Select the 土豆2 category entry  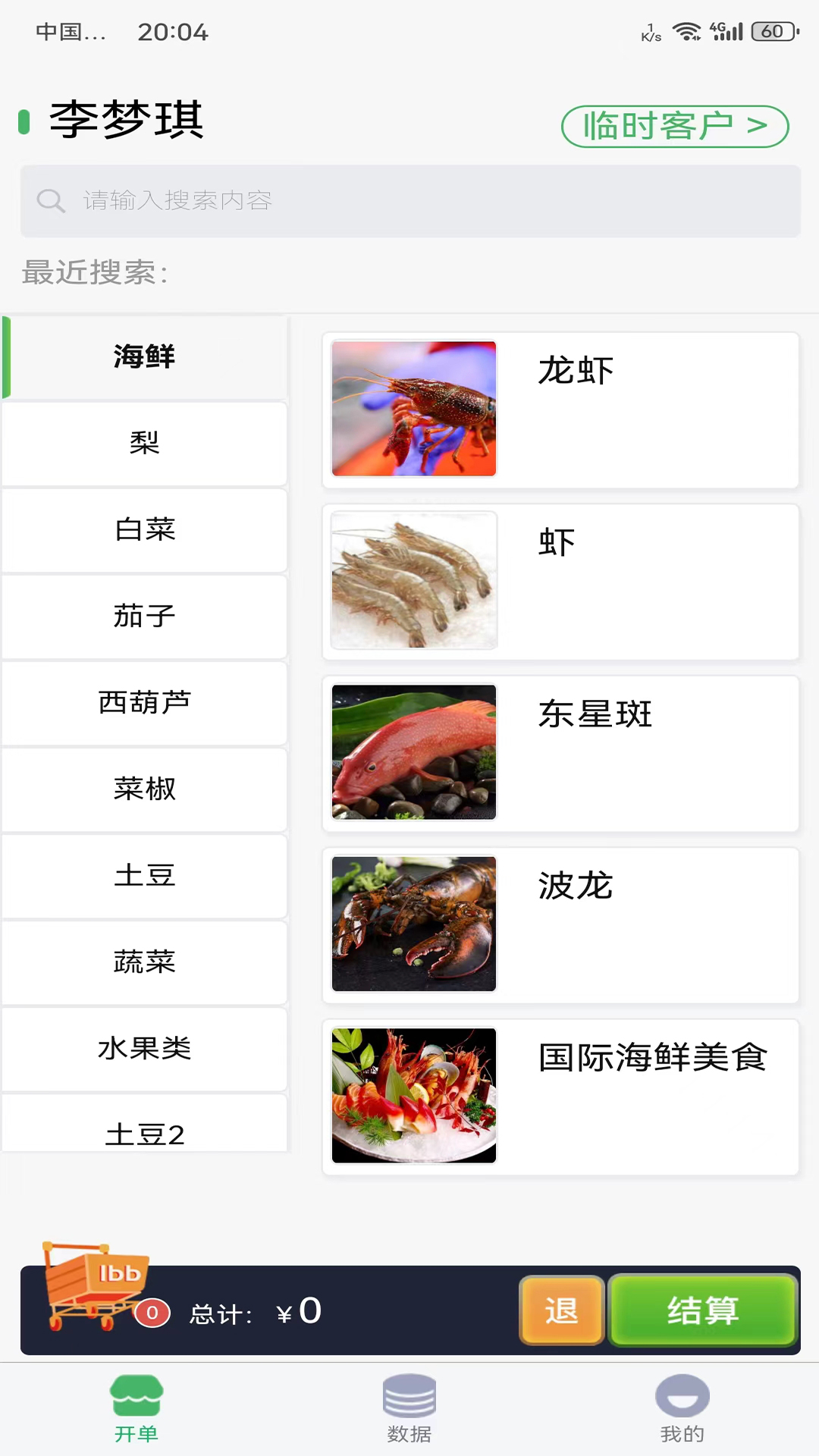(144, 1133)
